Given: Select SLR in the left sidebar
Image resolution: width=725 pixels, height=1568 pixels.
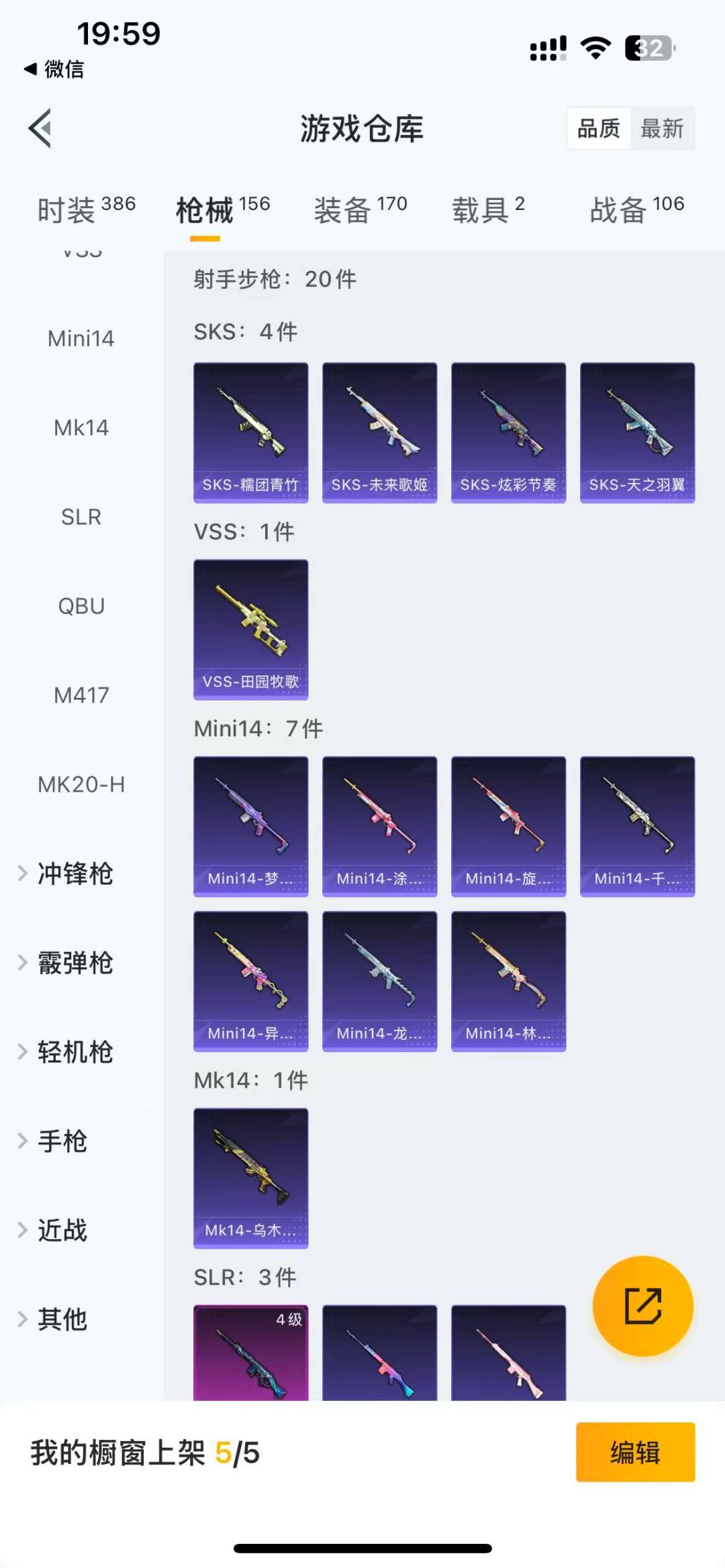Looking at the screenshot, I should click(81, 517).
